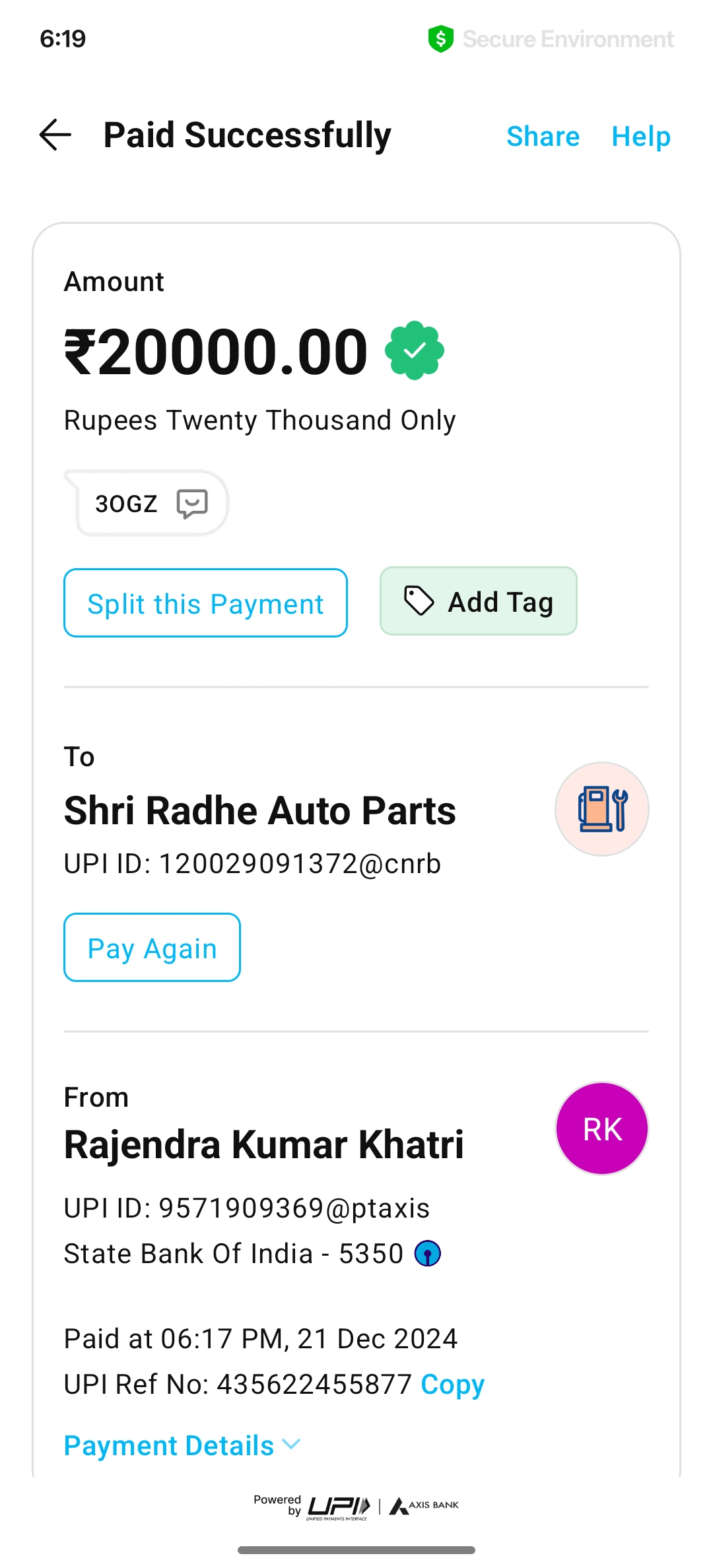The image size is (713, 1568).
Task: Go back using the arrow icon
Action: [x=55, y=135]
